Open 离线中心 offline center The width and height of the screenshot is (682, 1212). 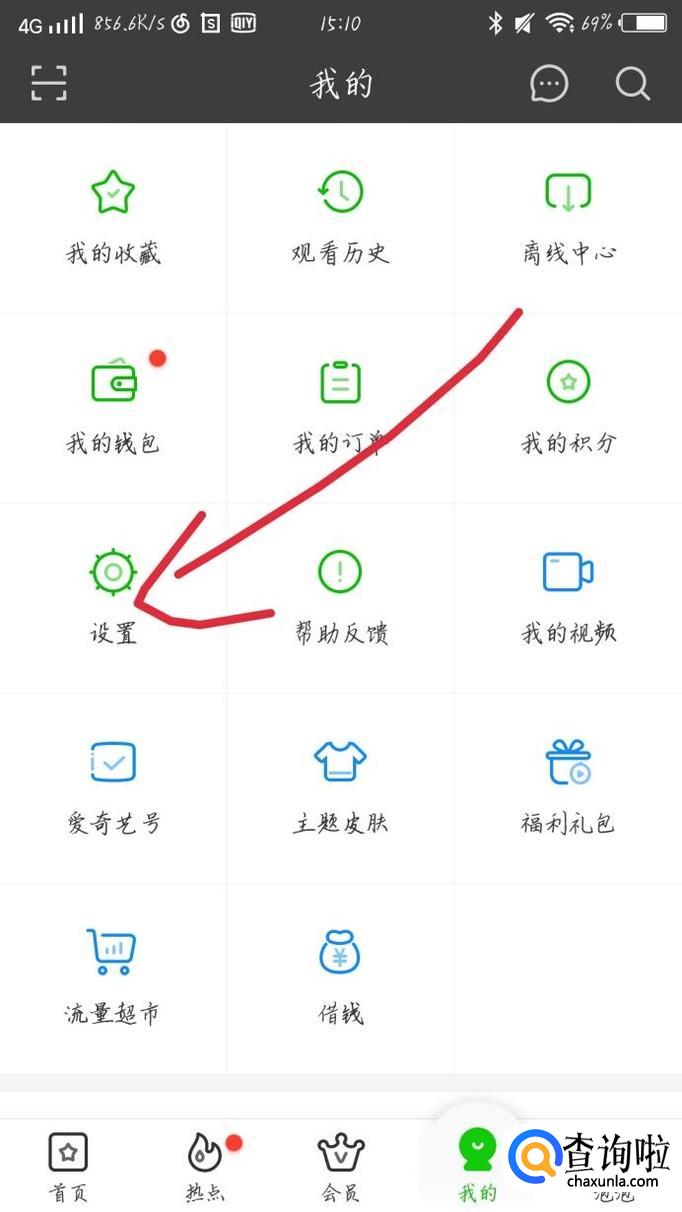(568, 217)
